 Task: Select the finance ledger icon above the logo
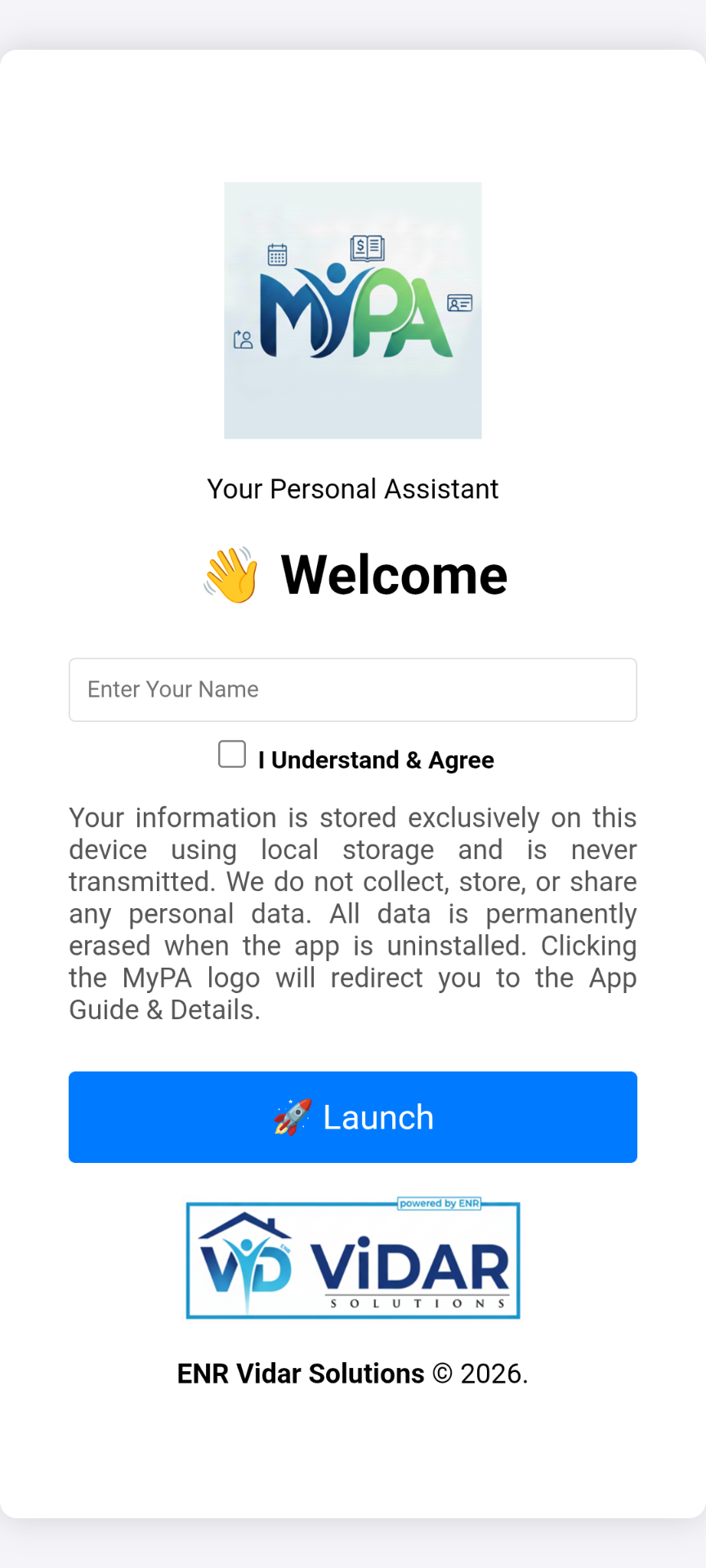pyautogui.click(x=366, y=247)
